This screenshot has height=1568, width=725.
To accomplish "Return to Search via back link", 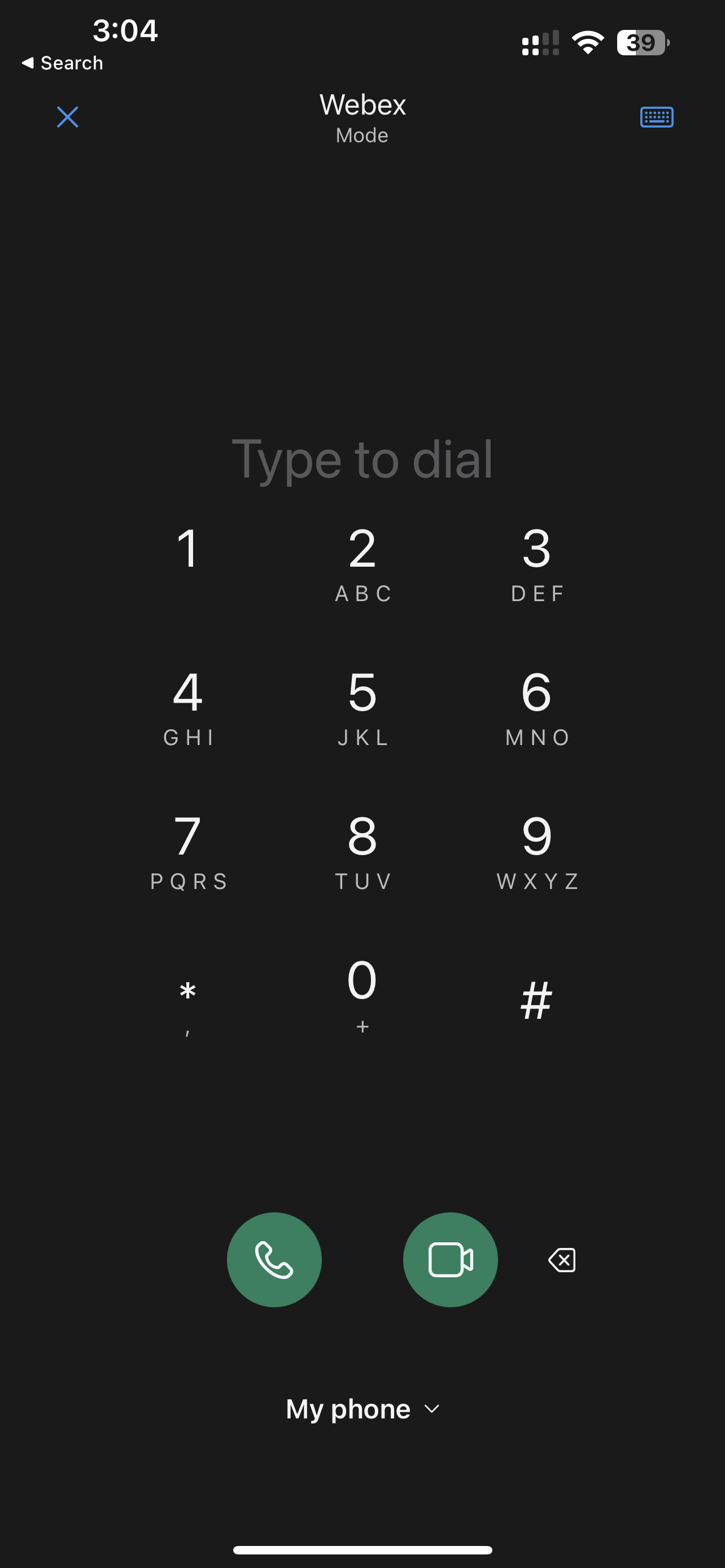I will [62, 63].
